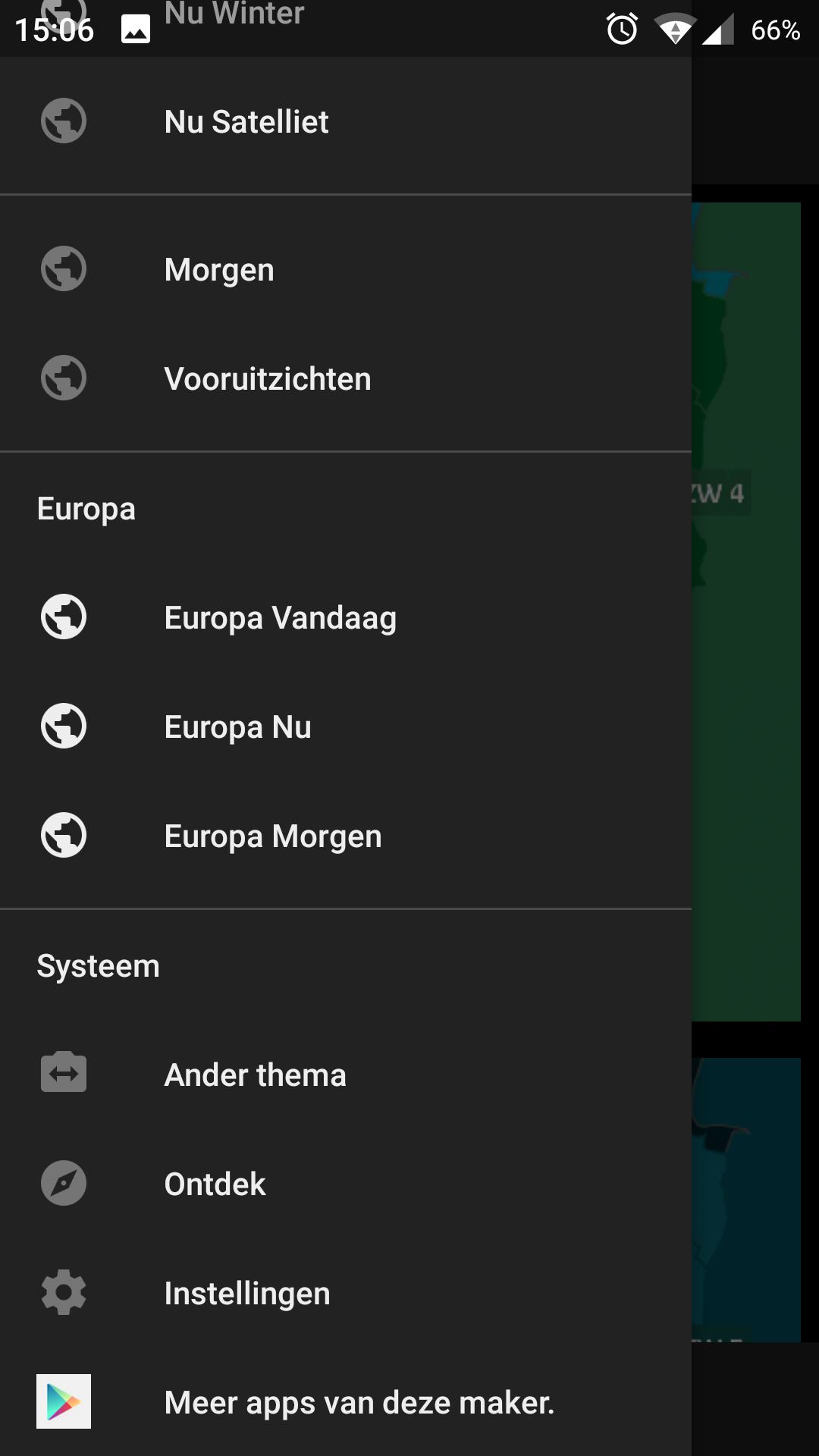
Task: Click the settings gear beside Instellingen
Action: coord(63,1293)
